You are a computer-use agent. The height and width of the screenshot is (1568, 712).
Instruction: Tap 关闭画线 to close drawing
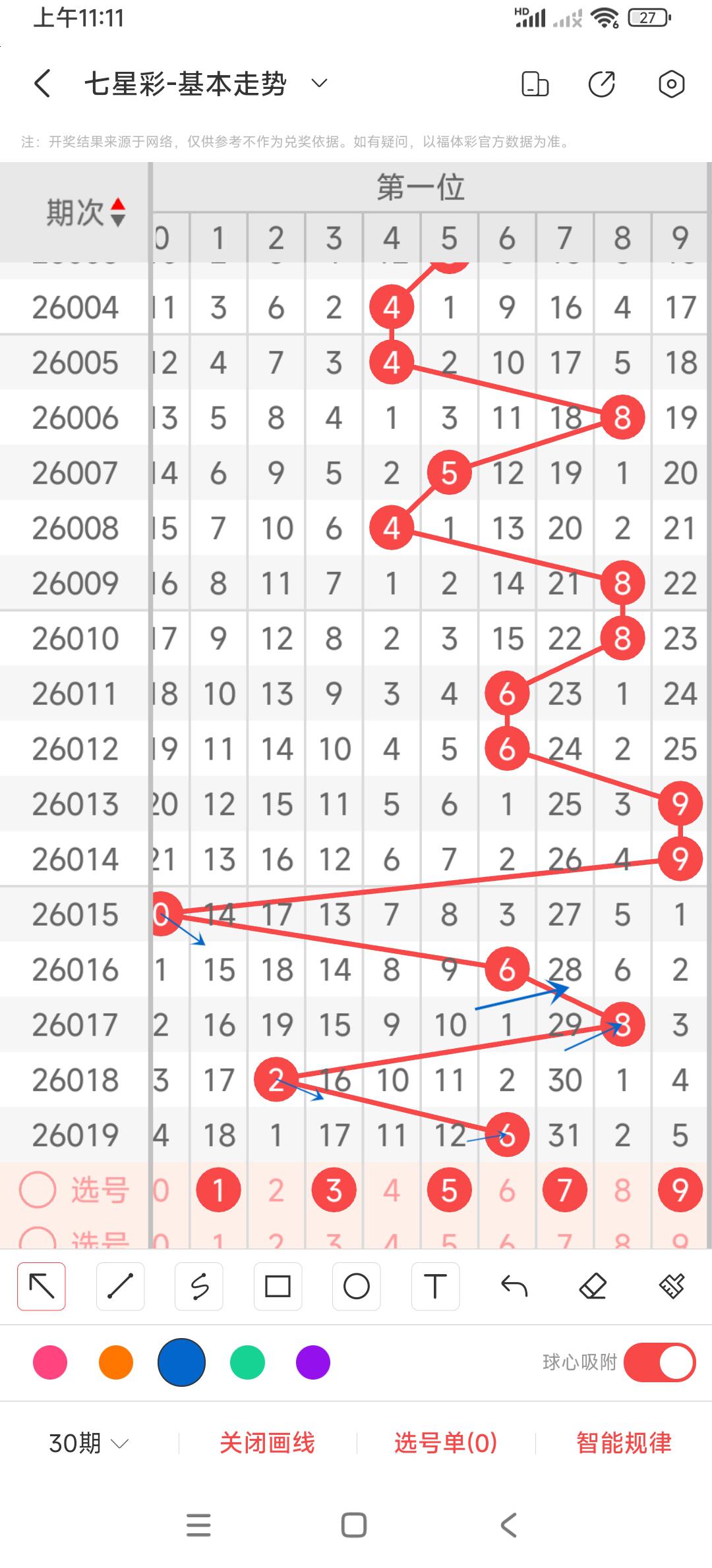pyautogui.click(x=267, y=1443)
